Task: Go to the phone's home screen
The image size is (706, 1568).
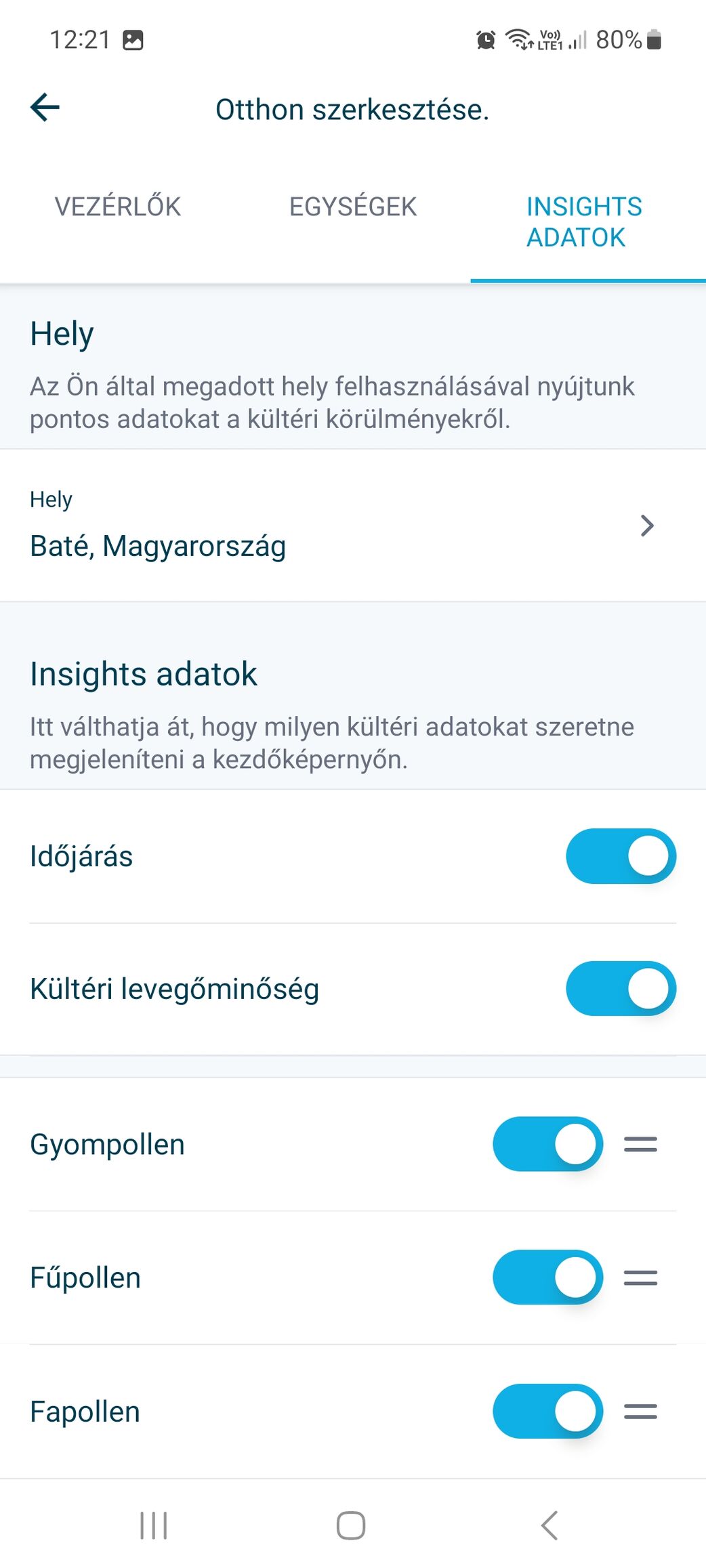Action: click(351, 1525)
